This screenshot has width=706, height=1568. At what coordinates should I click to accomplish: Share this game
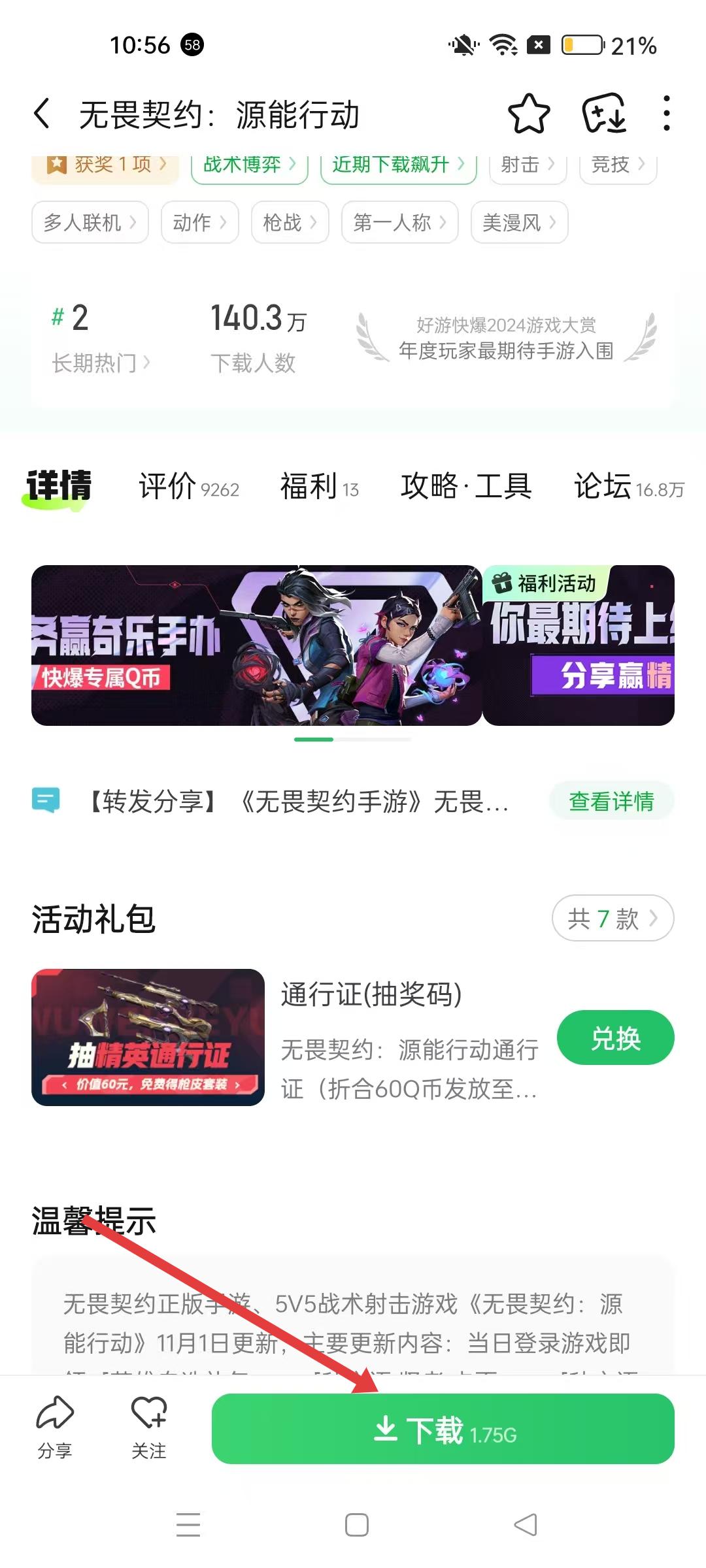(55, 1429)
